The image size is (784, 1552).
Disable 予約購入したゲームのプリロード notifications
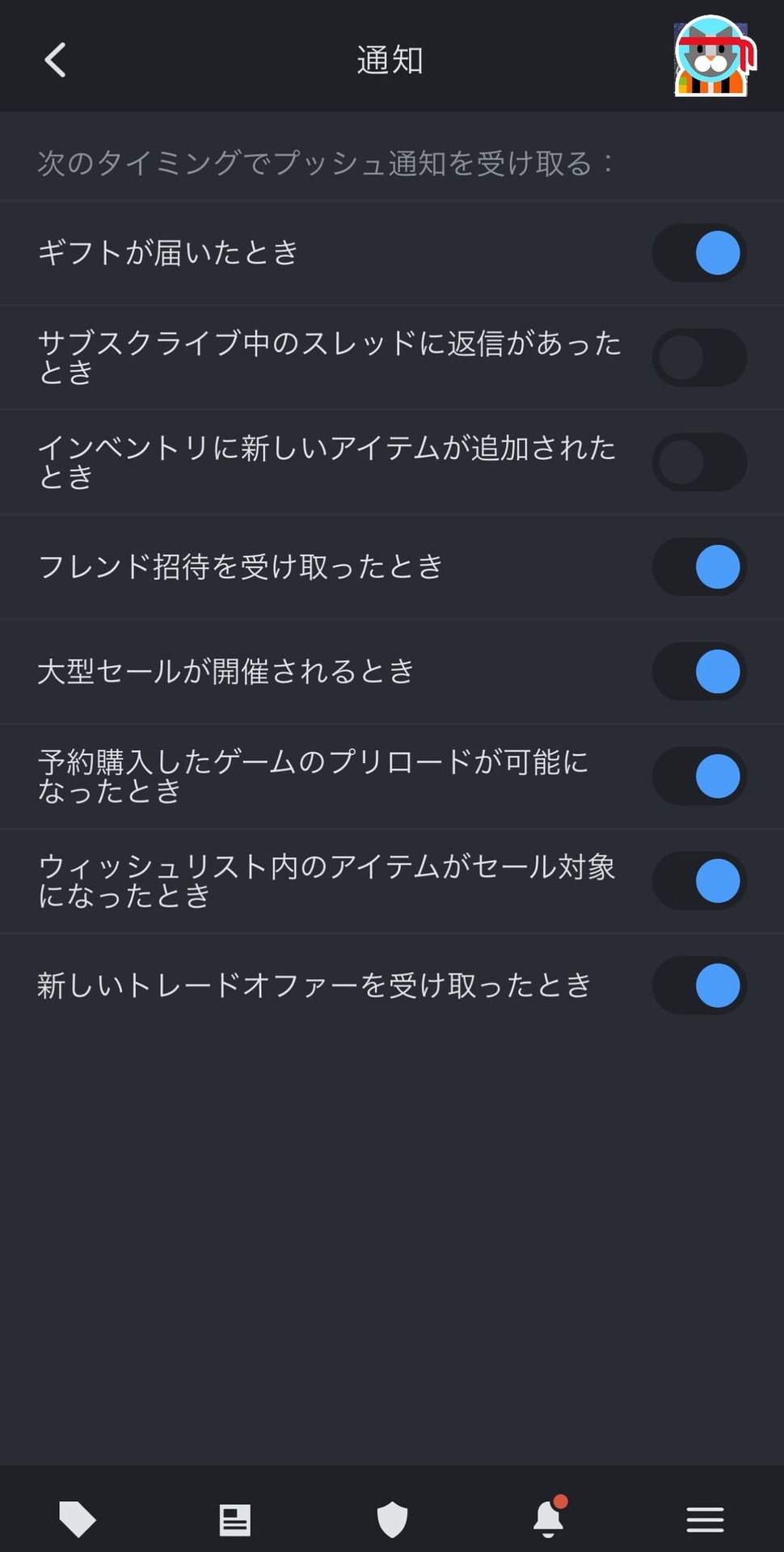click(x=699, y=776)
